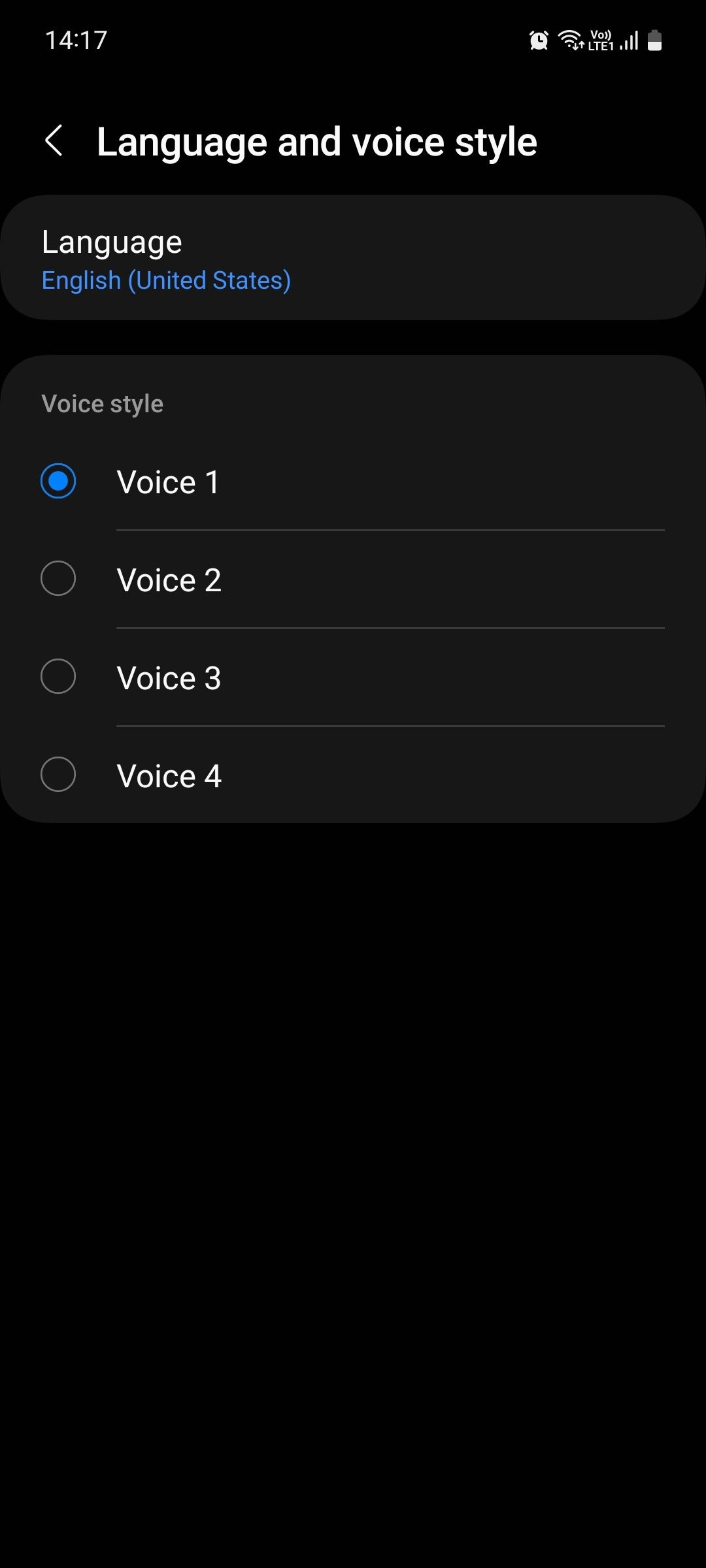Pick Voice 4 option
The width and height of the screenshot is (706, 1568).
click(353, 775)
